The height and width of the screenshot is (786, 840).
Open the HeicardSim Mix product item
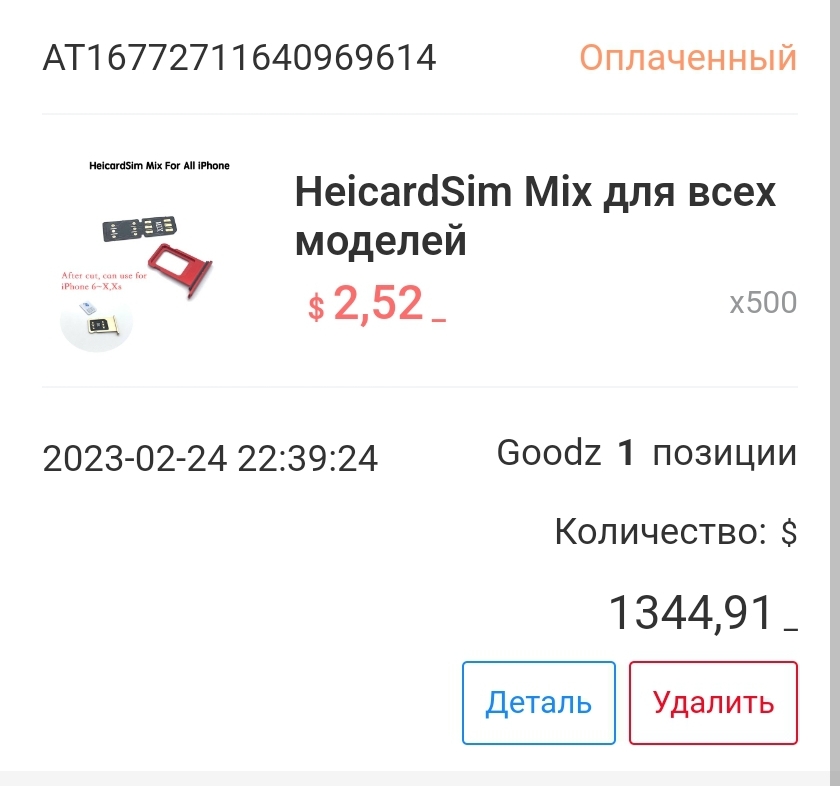[534, 216]
